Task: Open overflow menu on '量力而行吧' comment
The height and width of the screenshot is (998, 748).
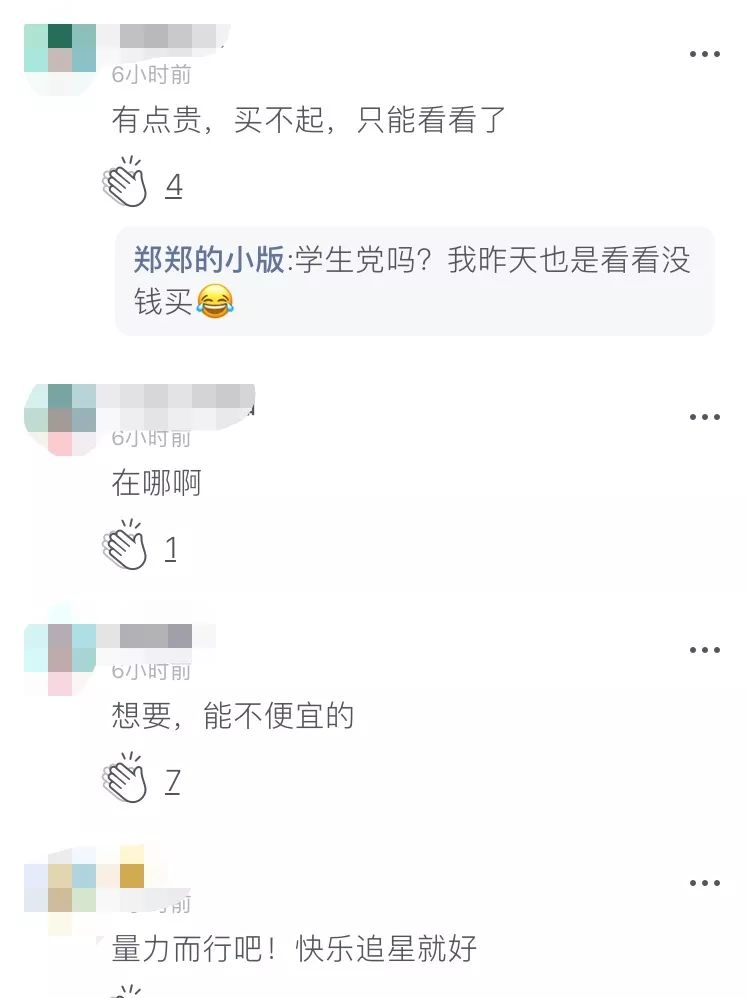Action: [x=704, y=882]
